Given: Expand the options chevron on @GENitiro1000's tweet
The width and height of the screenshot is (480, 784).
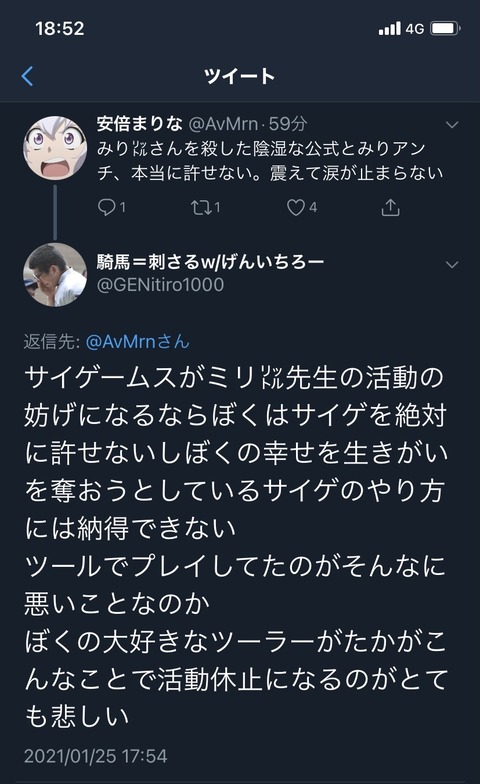Looking at the screenshot, I should (x=452, y=264).
